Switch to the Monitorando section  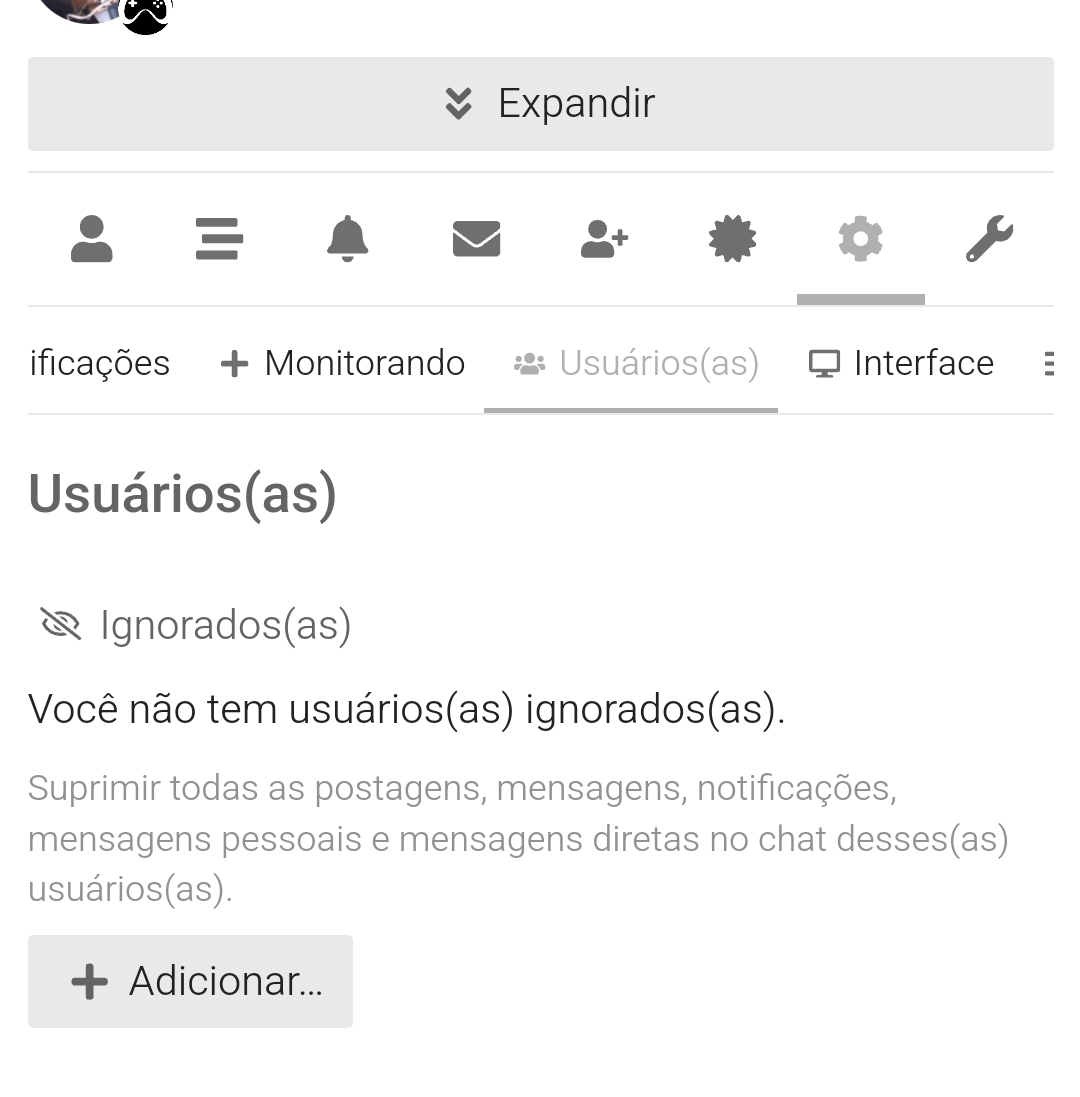point(343,363)
